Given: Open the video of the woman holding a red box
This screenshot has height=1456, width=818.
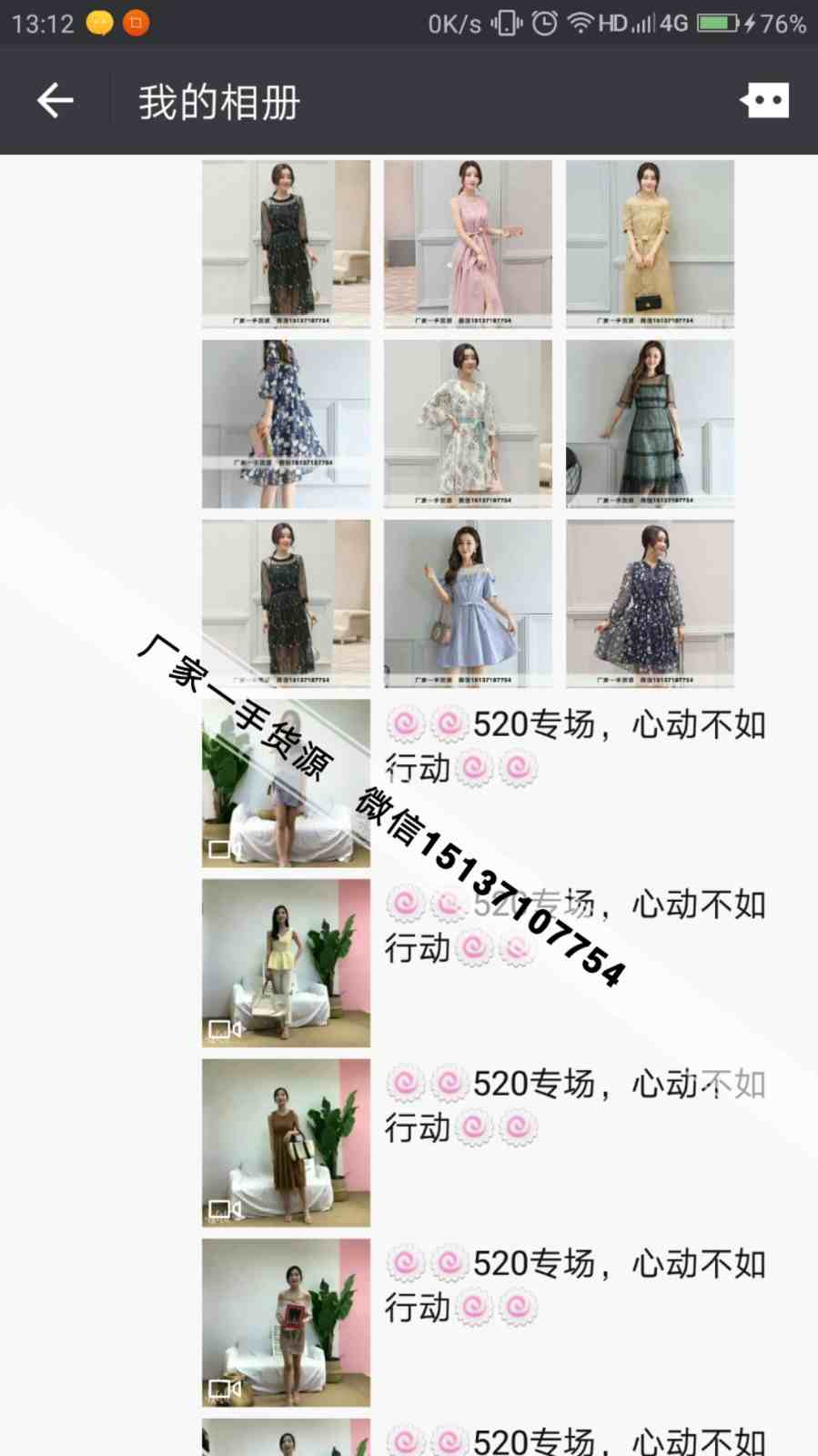Looking at the screenshot, I should (x=286, y=1321).
